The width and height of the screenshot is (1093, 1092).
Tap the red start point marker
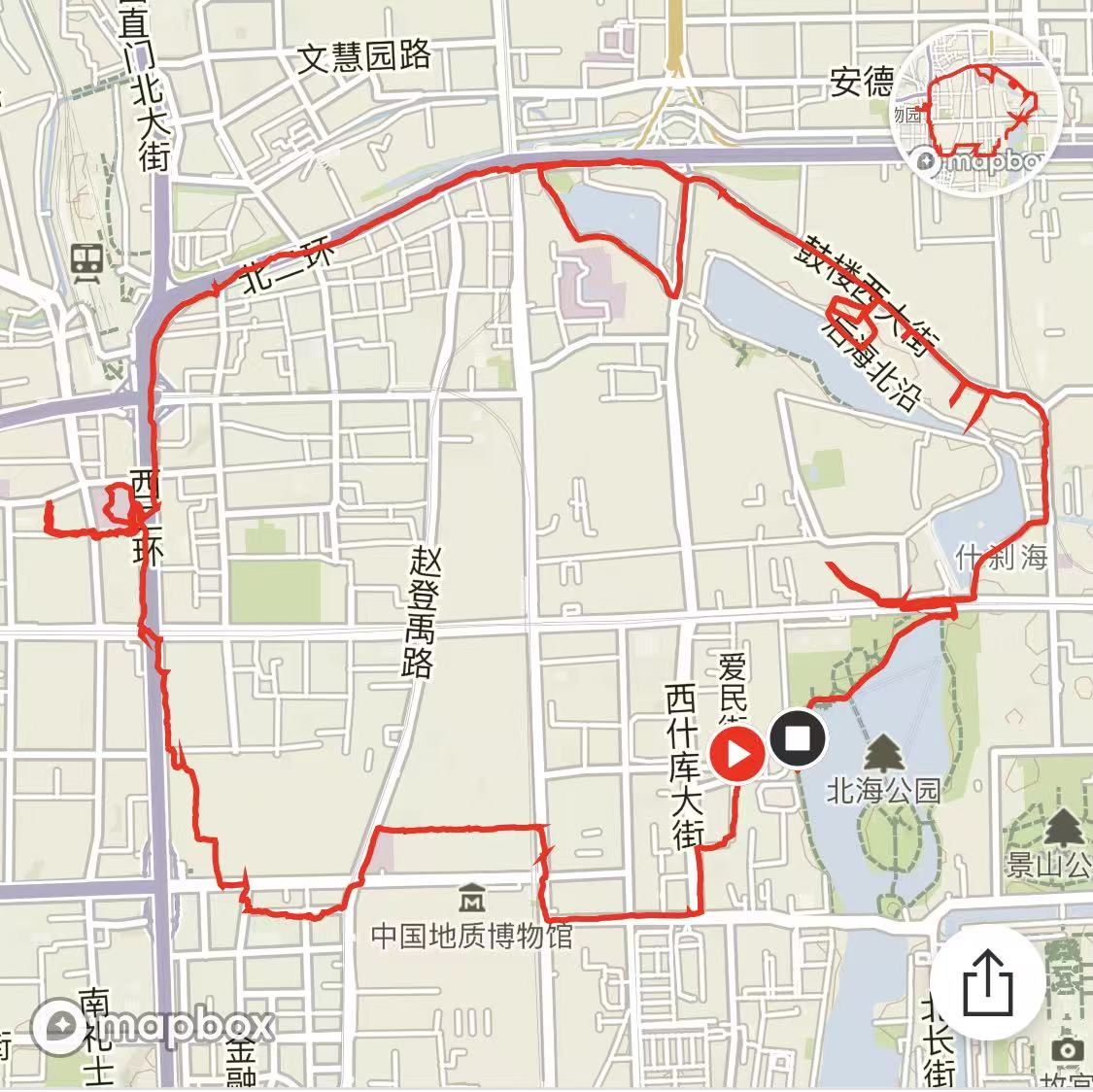pyautogui.click(x=737, y=754)
